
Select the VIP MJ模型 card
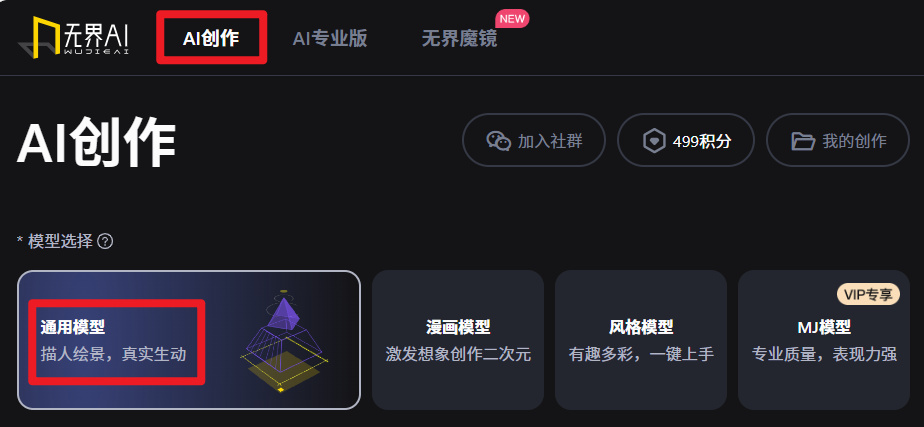[x=824, y=340]
